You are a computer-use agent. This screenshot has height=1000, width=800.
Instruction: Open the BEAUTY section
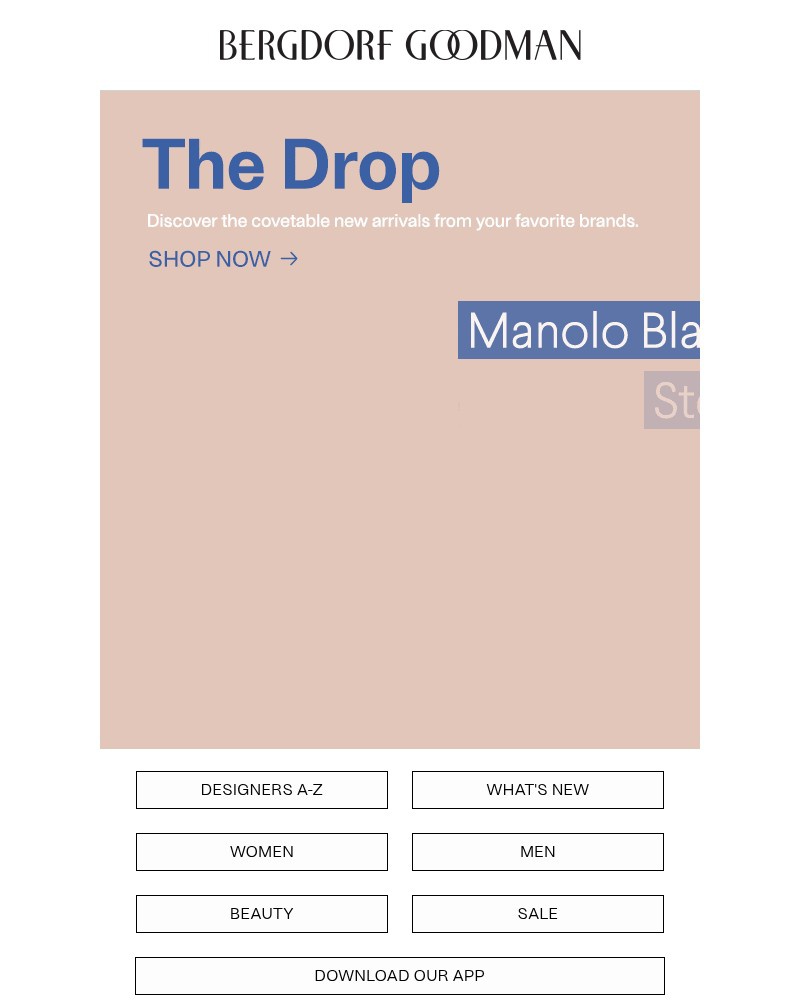point(261,913)
